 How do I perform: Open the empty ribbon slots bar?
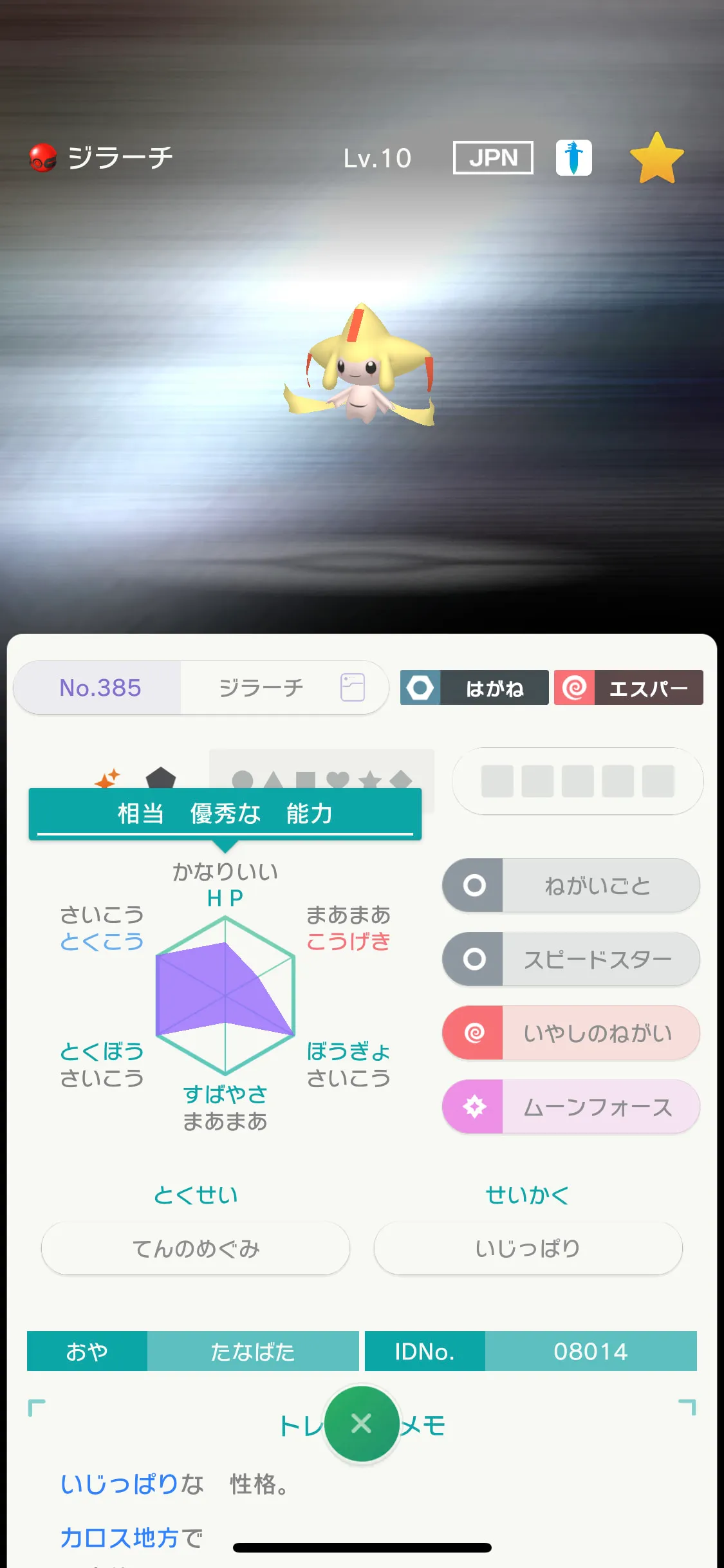tap(578, 781)
